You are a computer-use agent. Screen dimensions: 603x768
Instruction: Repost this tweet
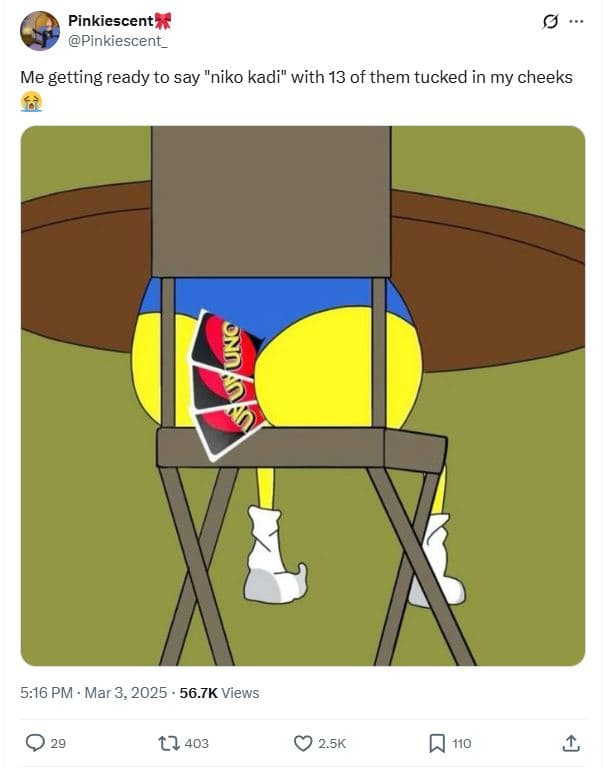click(x=170, y=743)
